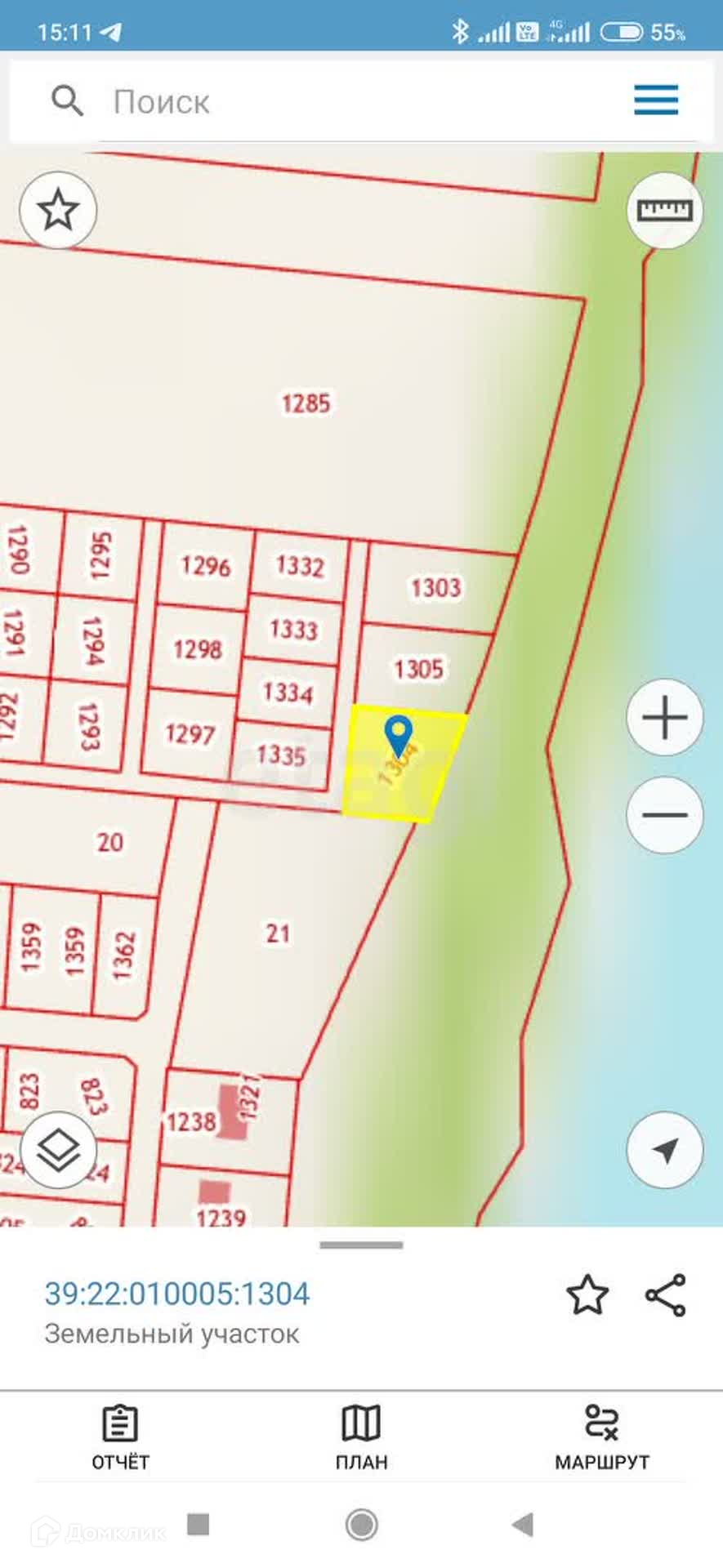This screenshot has width=723, height=1568.
Task: Open favorites star on the map
Action: [58, 211]
